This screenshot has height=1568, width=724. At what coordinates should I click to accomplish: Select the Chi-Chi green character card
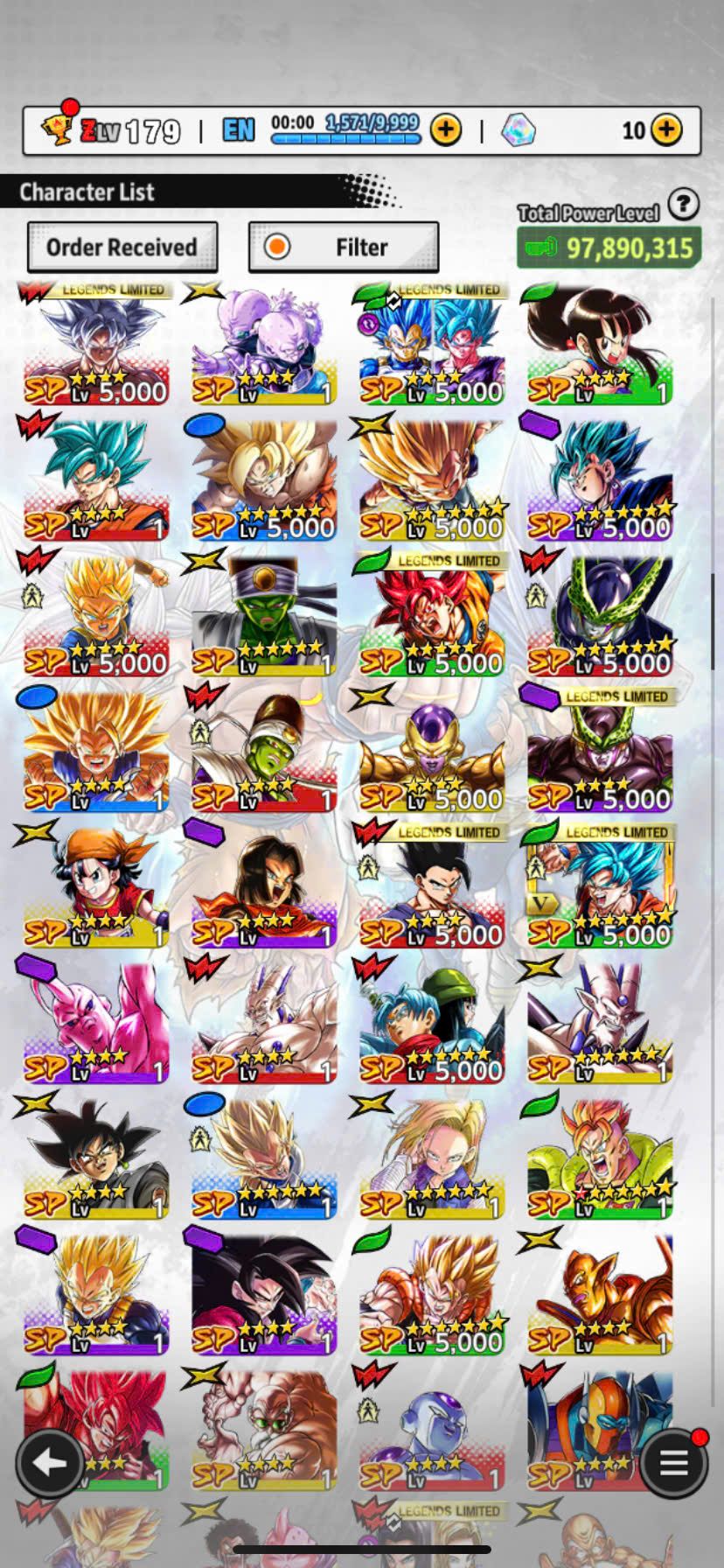(600, 346)
